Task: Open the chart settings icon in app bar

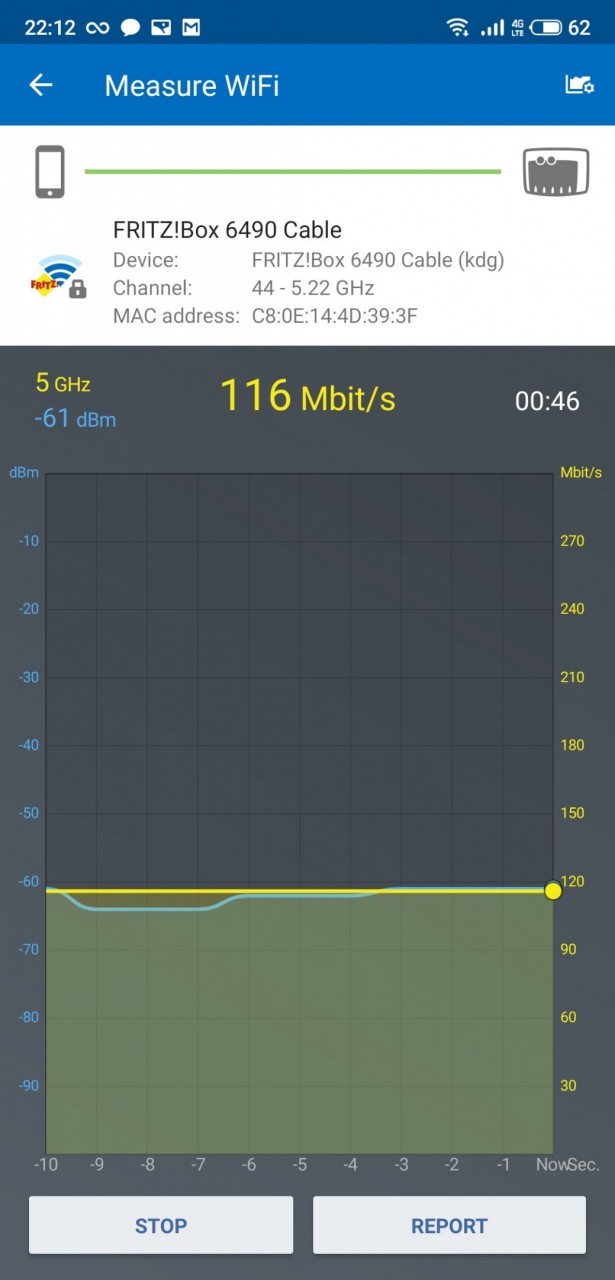Action: coord(579,85)
